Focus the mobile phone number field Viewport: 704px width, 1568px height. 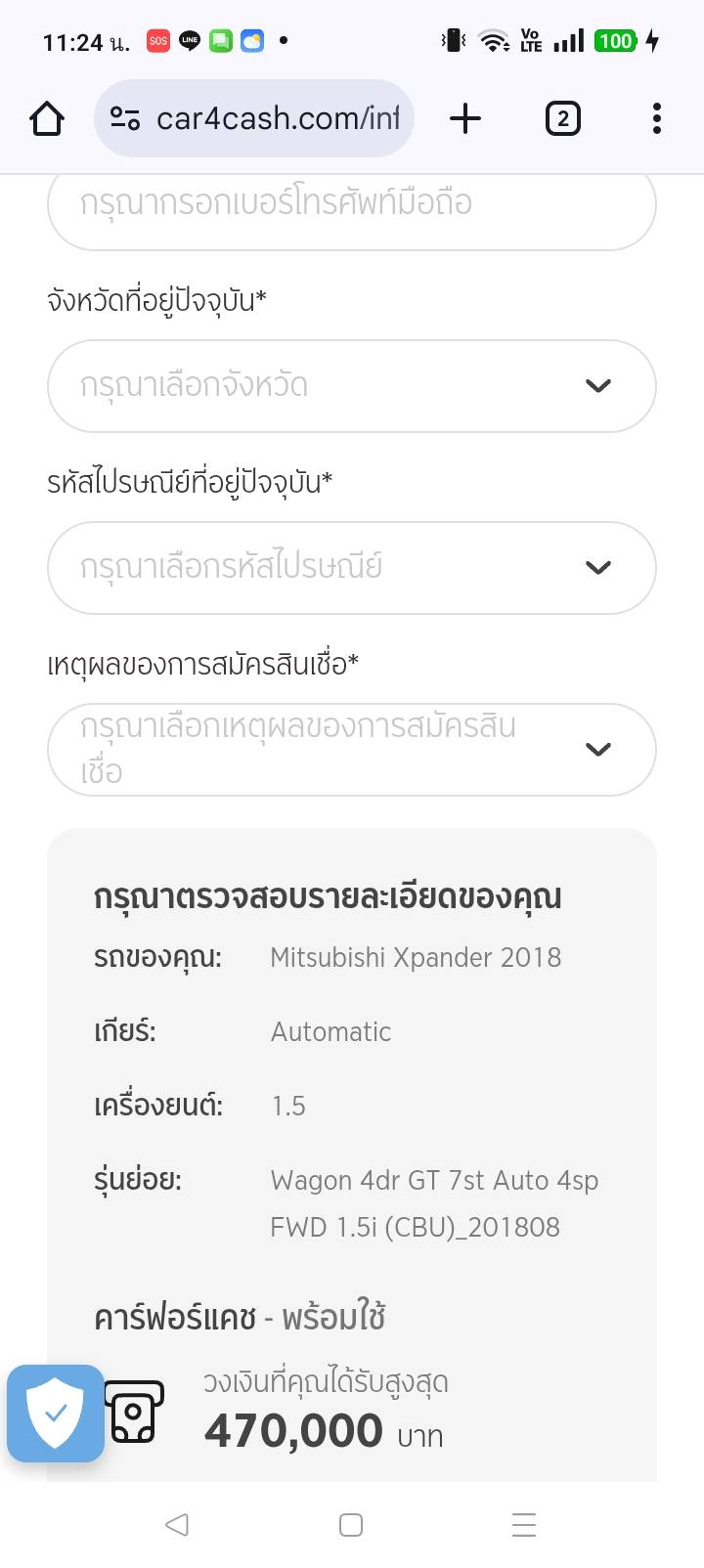351,204
